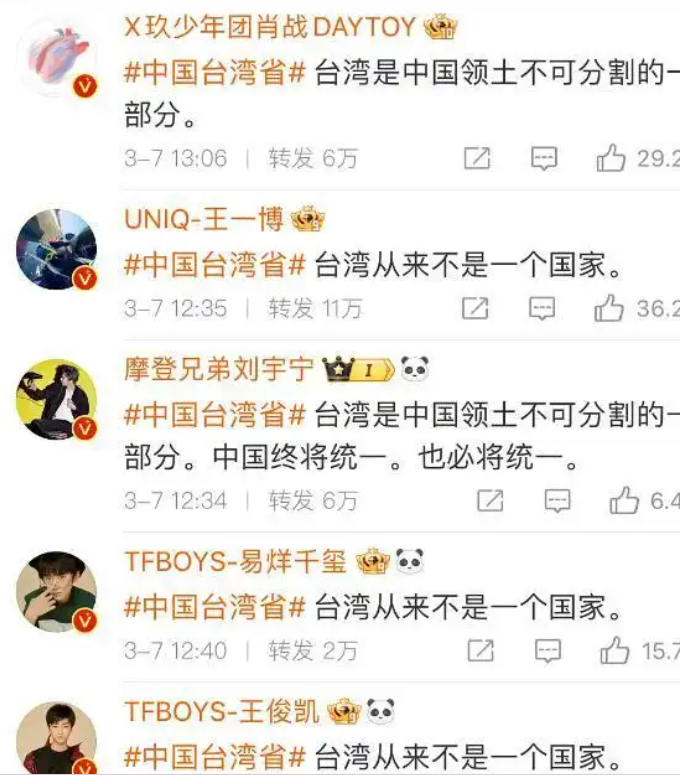680x775 pixels.
Task: Like the post by UNIQ-王一博
Action: click(609, 309)
